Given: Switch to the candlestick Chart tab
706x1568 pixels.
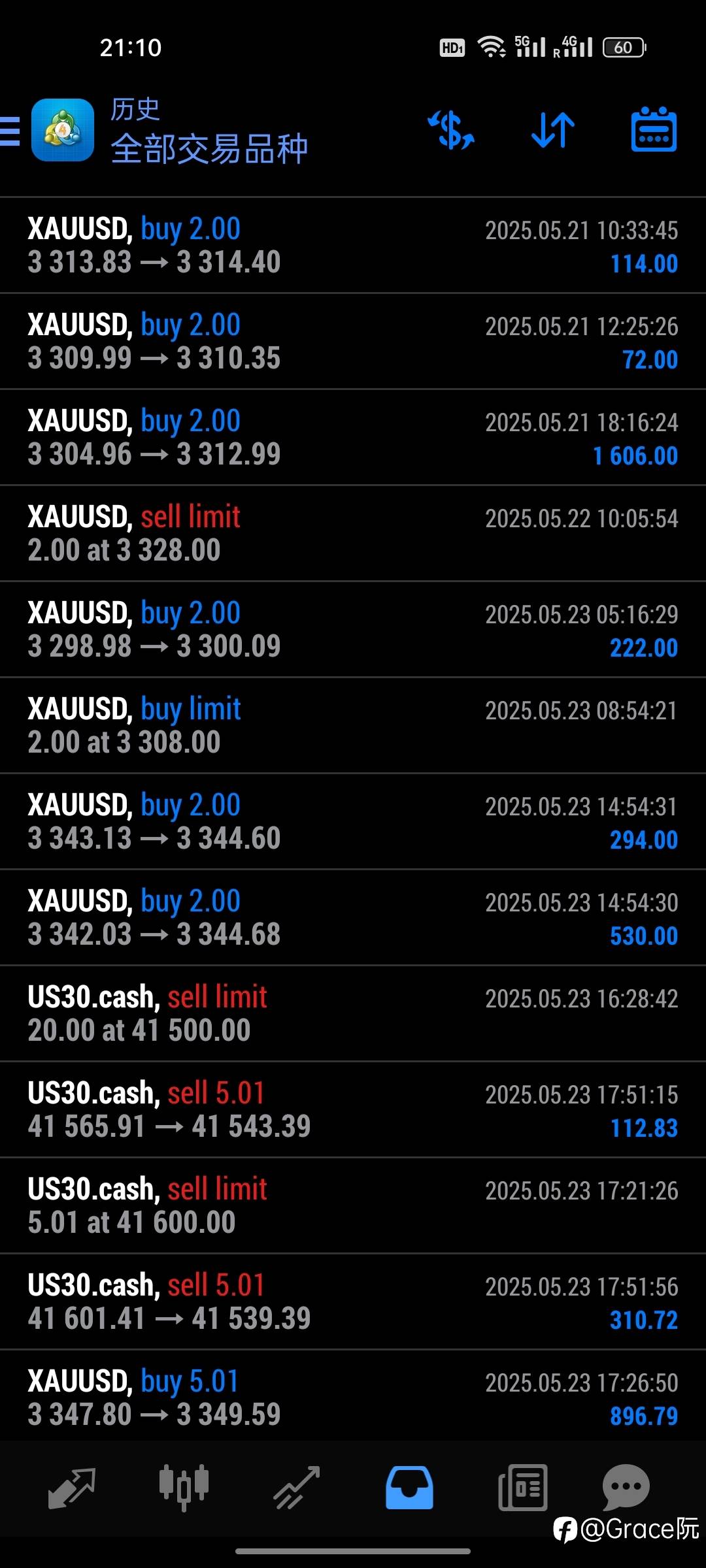Looking at the screenshot, I should (x=184, y=1488).
